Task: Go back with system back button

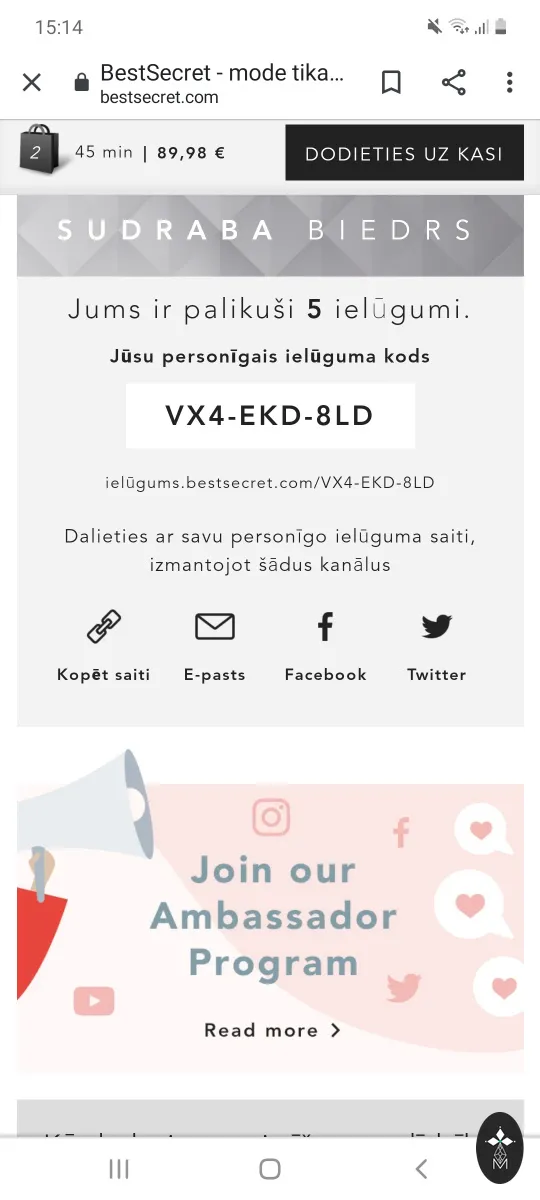Action: point(421,1168)
